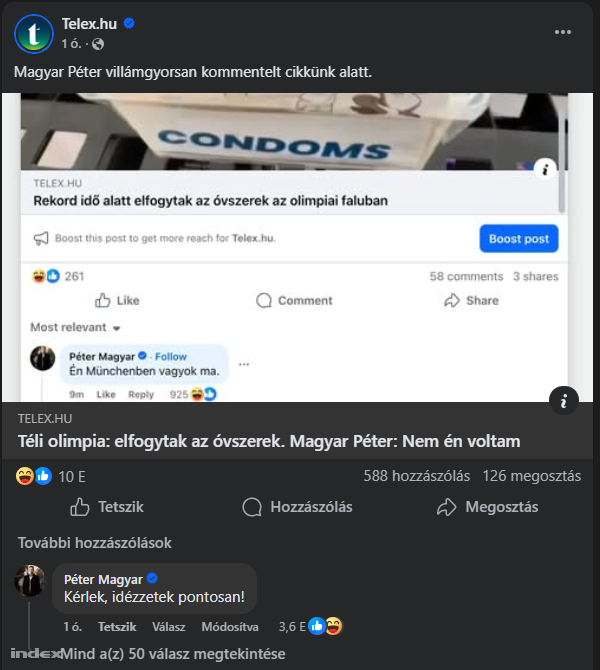Image resolution: width=600 pixels, height=670 pixels.
Task: Open the post's three-dot options menu
Action: pyautogui.click(x=563, y=32)
